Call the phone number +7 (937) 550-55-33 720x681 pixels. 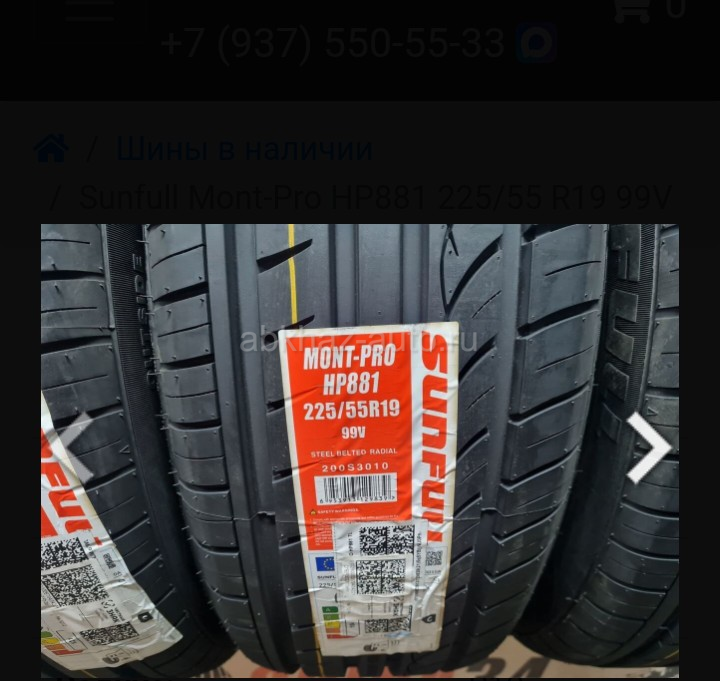[x=332, y=44]
